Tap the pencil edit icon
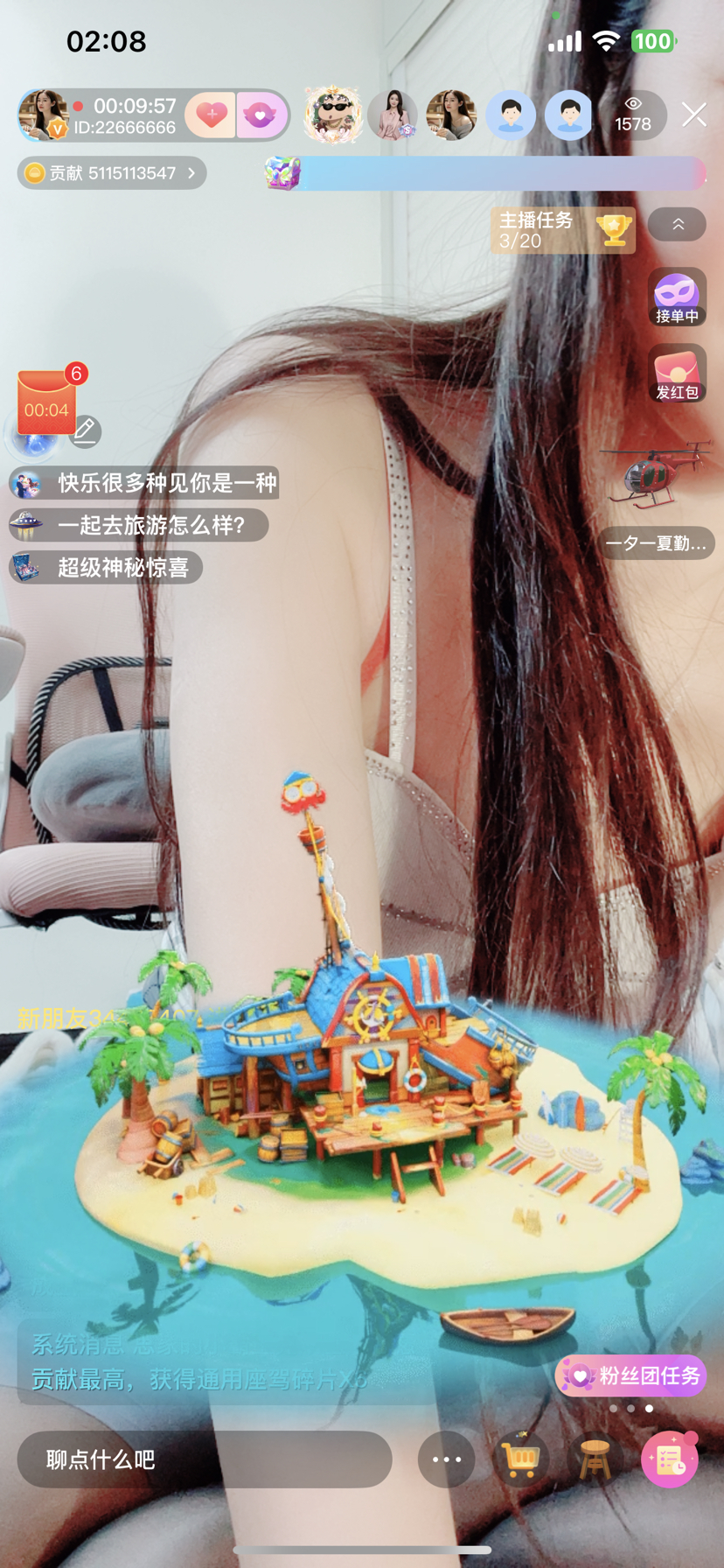Image resolution: width=724 pixels, height=1568 pixels. pyautogui.click(x=85, y=430)
